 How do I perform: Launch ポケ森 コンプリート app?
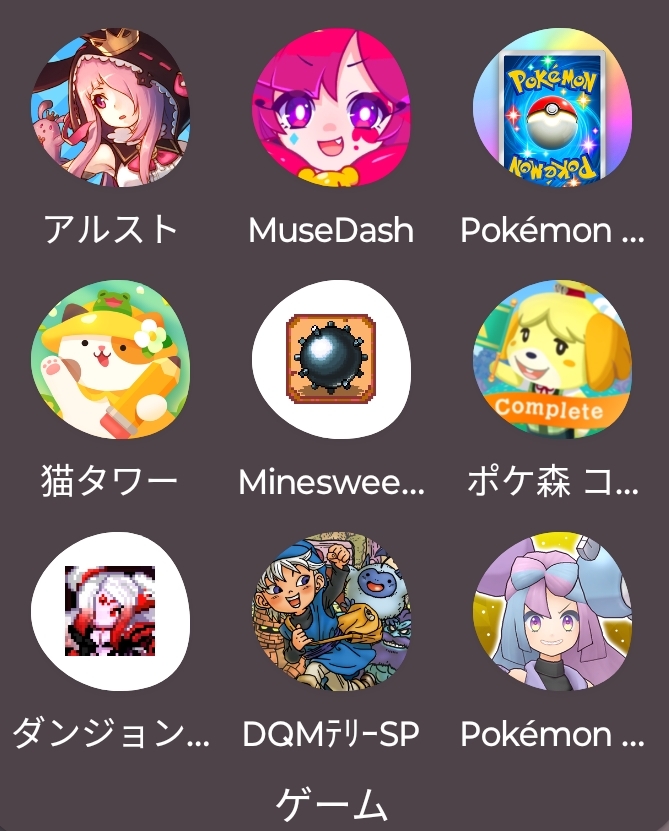point(552,360)
